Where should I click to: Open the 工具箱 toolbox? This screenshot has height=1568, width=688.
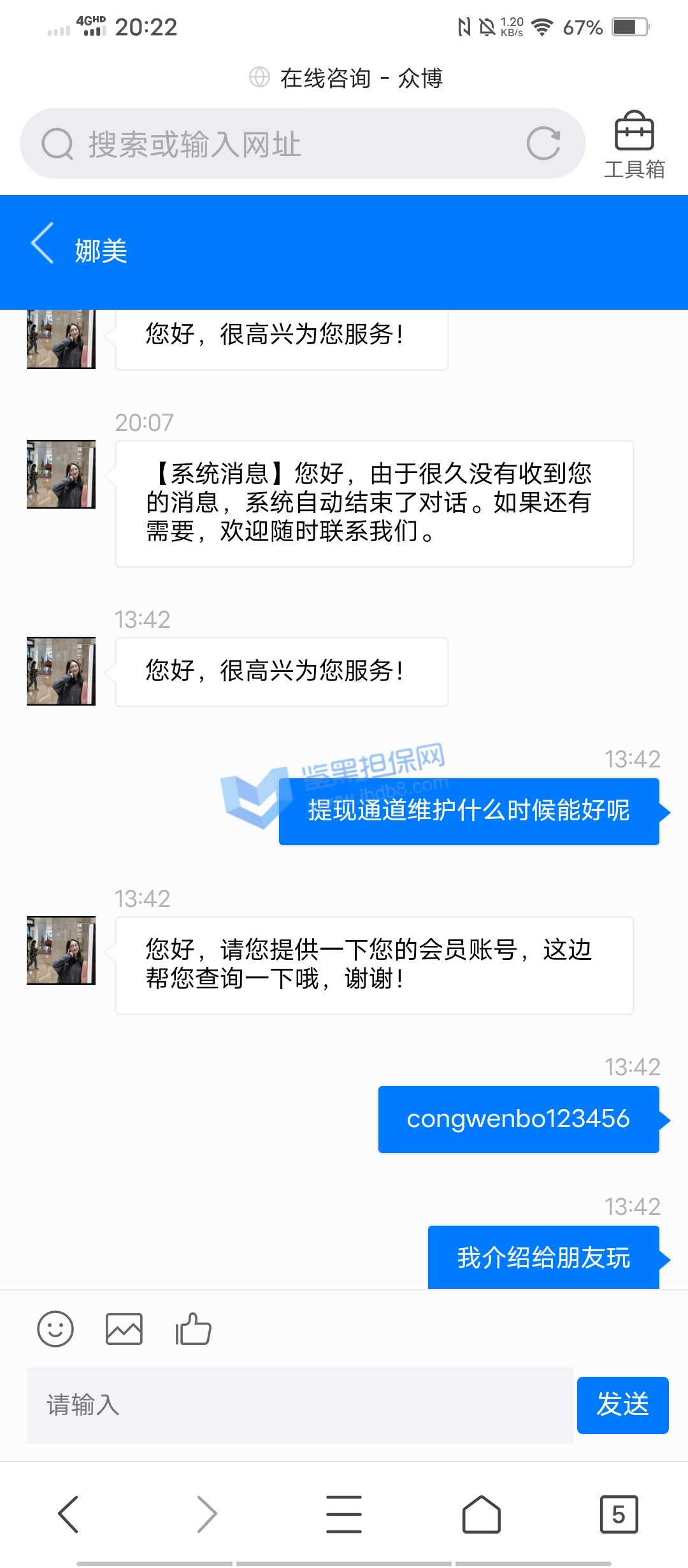pyautogui.click(x=634, y=144)
